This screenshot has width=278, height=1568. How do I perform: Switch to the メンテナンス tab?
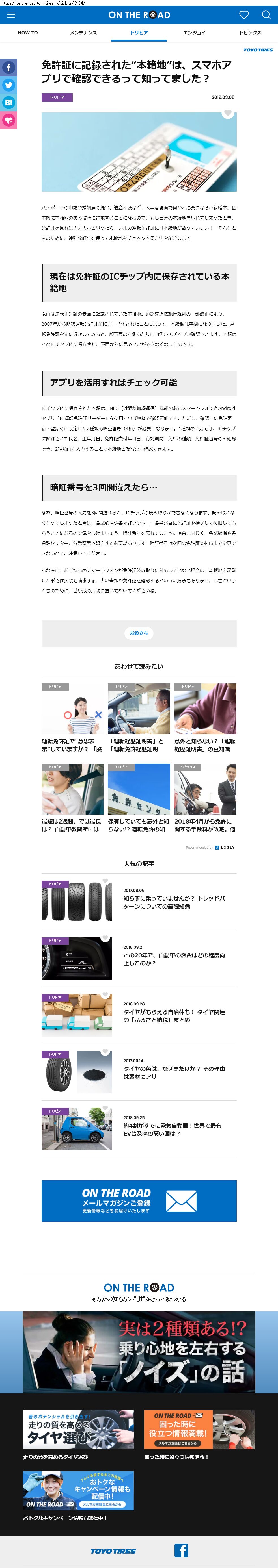(x=83, y=33)
